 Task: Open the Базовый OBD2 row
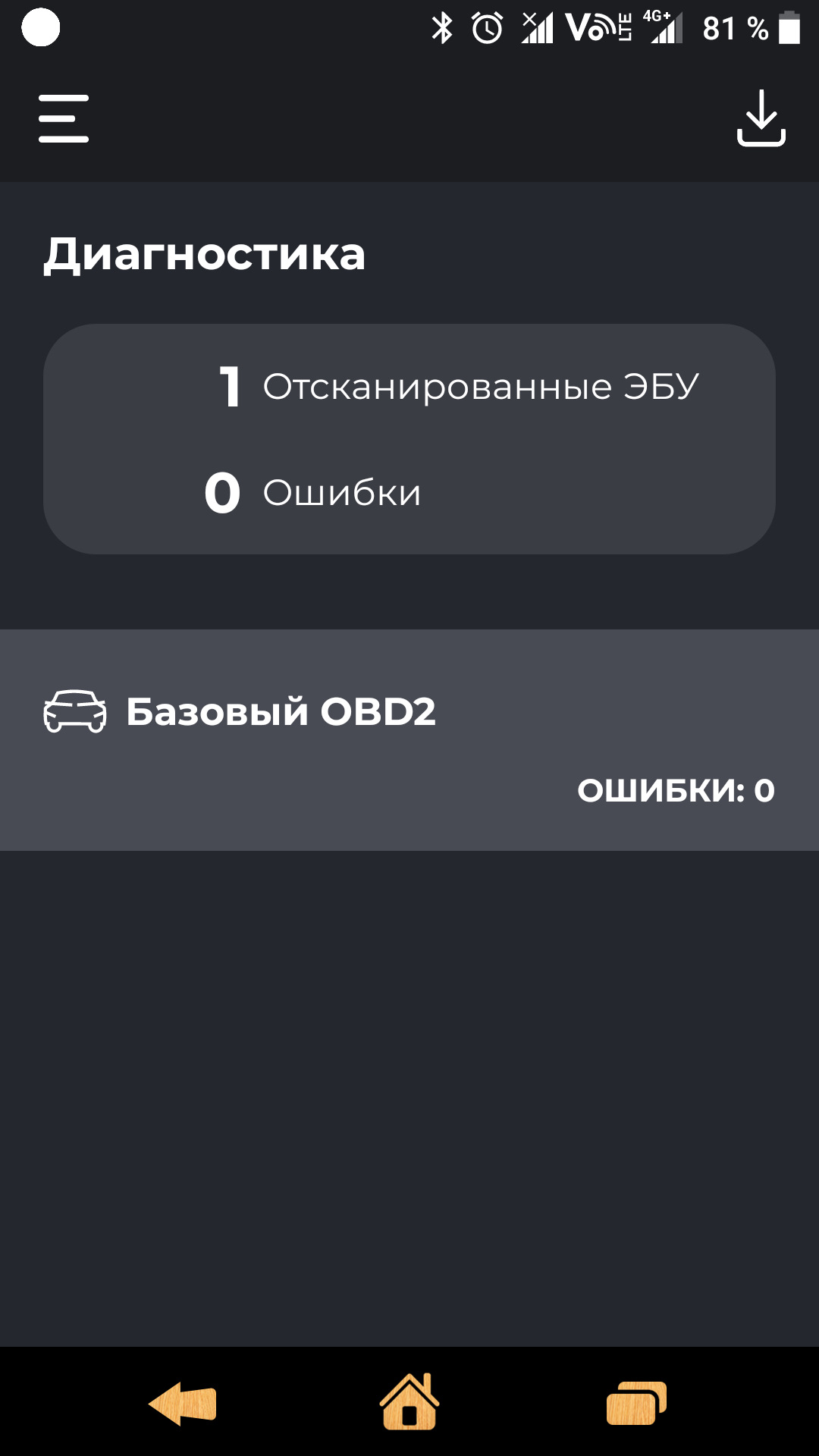click(x=409, y=739)
